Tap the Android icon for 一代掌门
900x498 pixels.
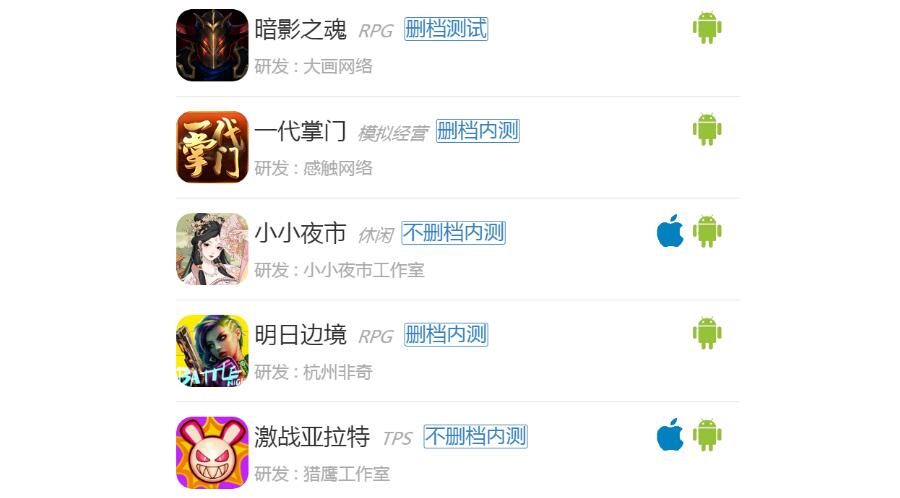[707, 130]
